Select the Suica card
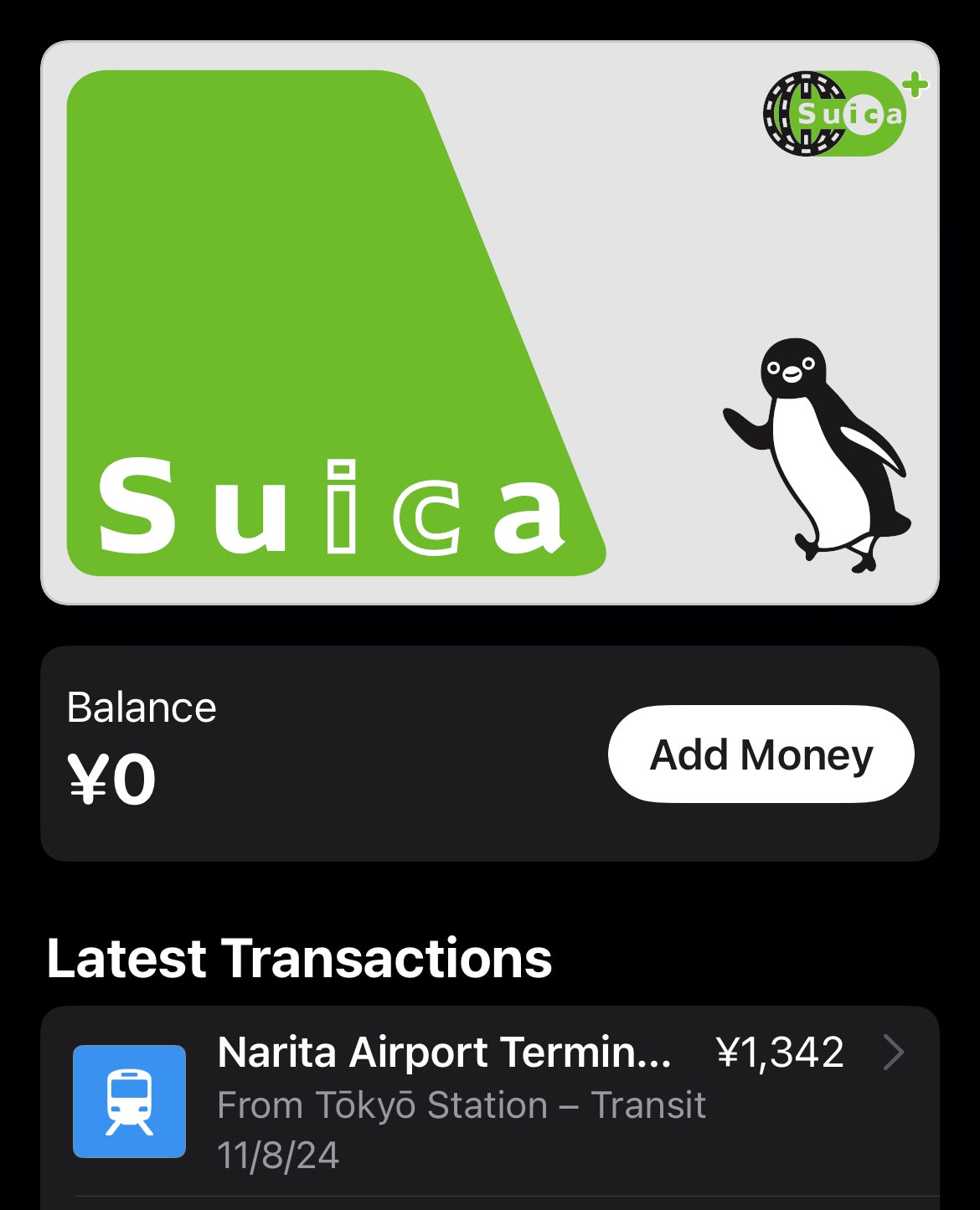The image size is (980, 1210). coord(489,323)
